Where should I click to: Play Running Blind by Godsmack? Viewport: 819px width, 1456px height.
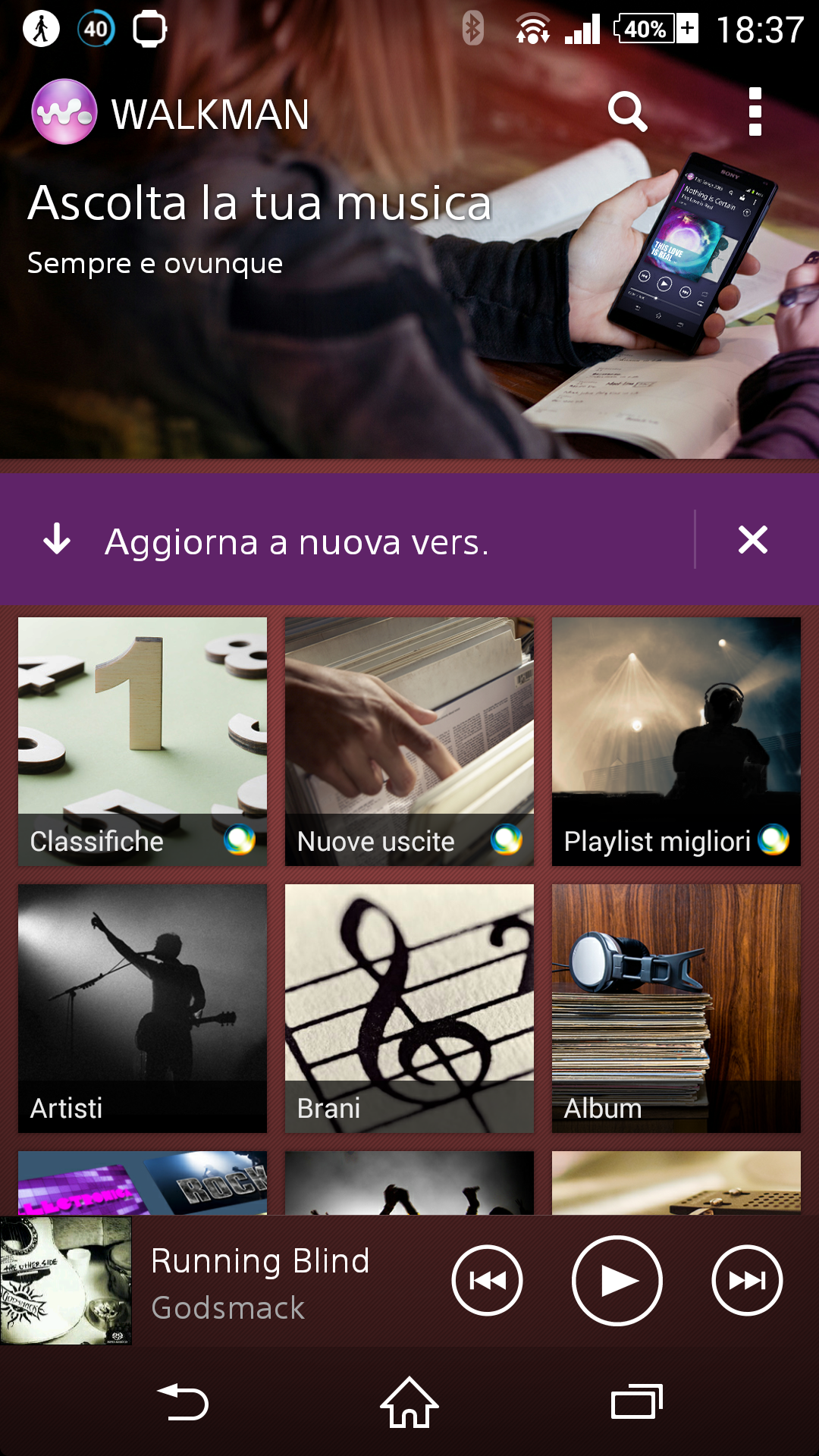[617, 1281]
